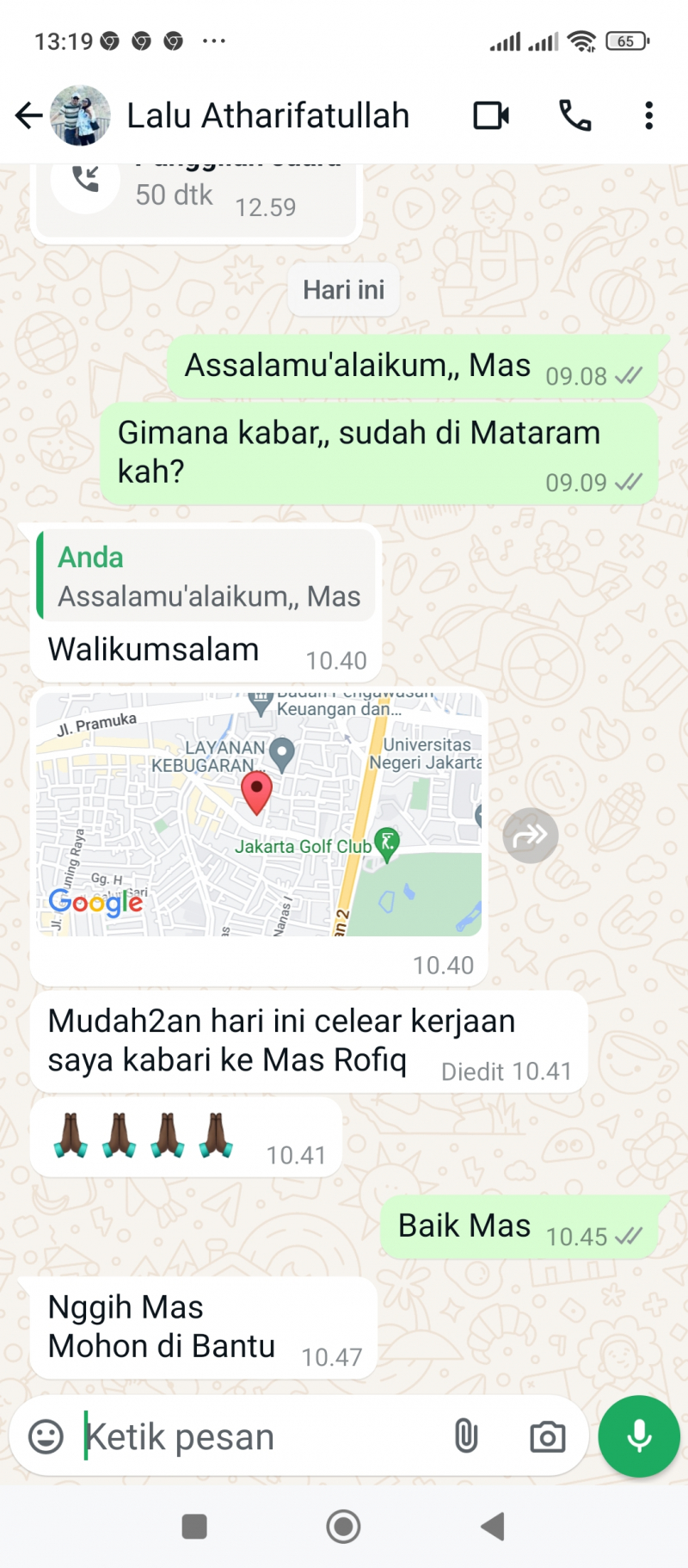This screenshot has height=1568, width=688.
Task: Open the camera from the chat bar
Action: [x=547, y=1436]
